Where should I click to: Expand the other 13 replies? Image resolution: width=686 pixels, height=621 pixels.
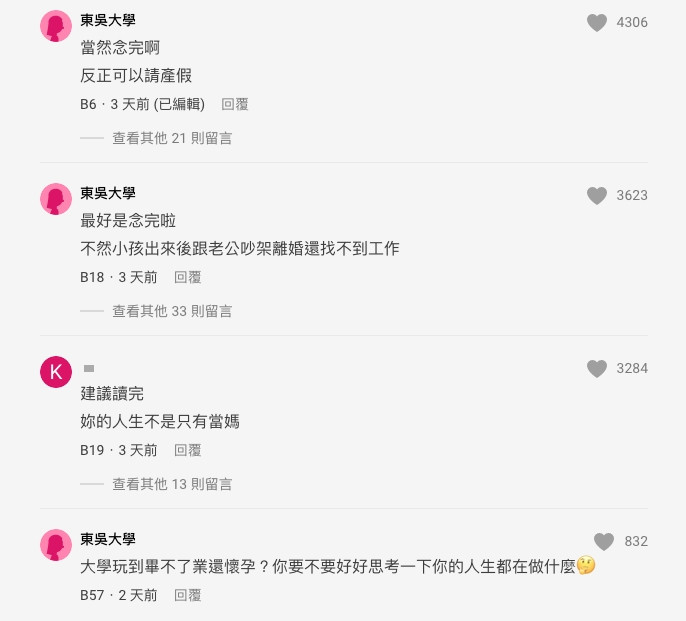(171, 484)
